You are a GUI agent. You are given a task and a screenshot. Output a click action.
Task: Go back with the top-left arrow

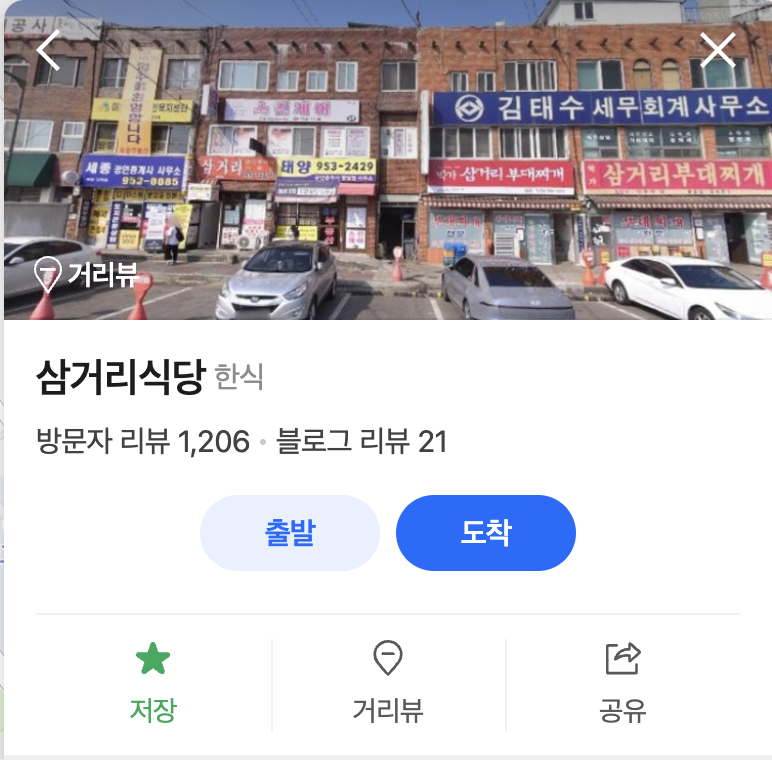pos(48,50)
